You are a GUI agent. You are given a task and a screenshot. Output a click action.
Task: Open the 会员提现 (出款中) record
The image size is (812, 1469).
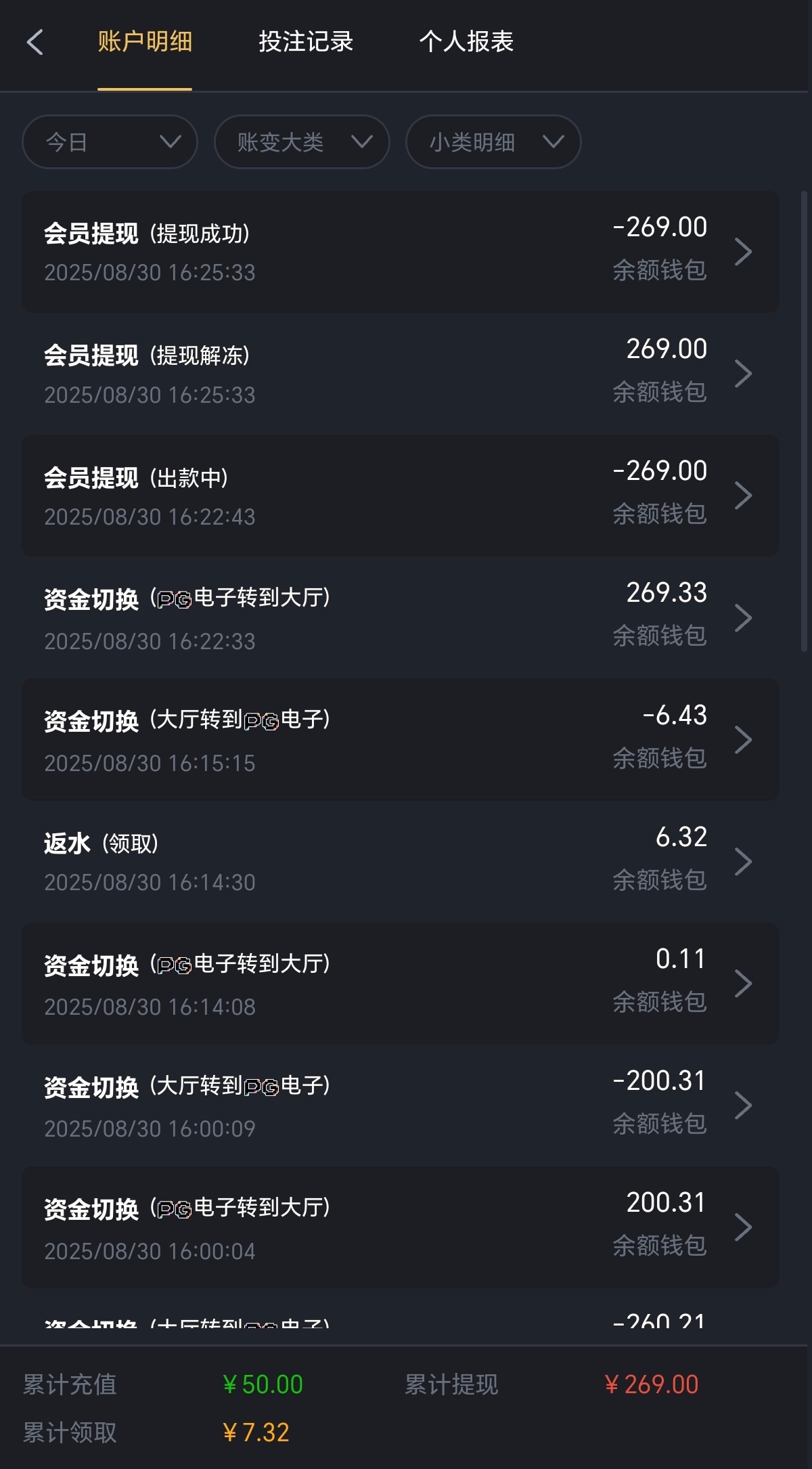pos(400,496)
